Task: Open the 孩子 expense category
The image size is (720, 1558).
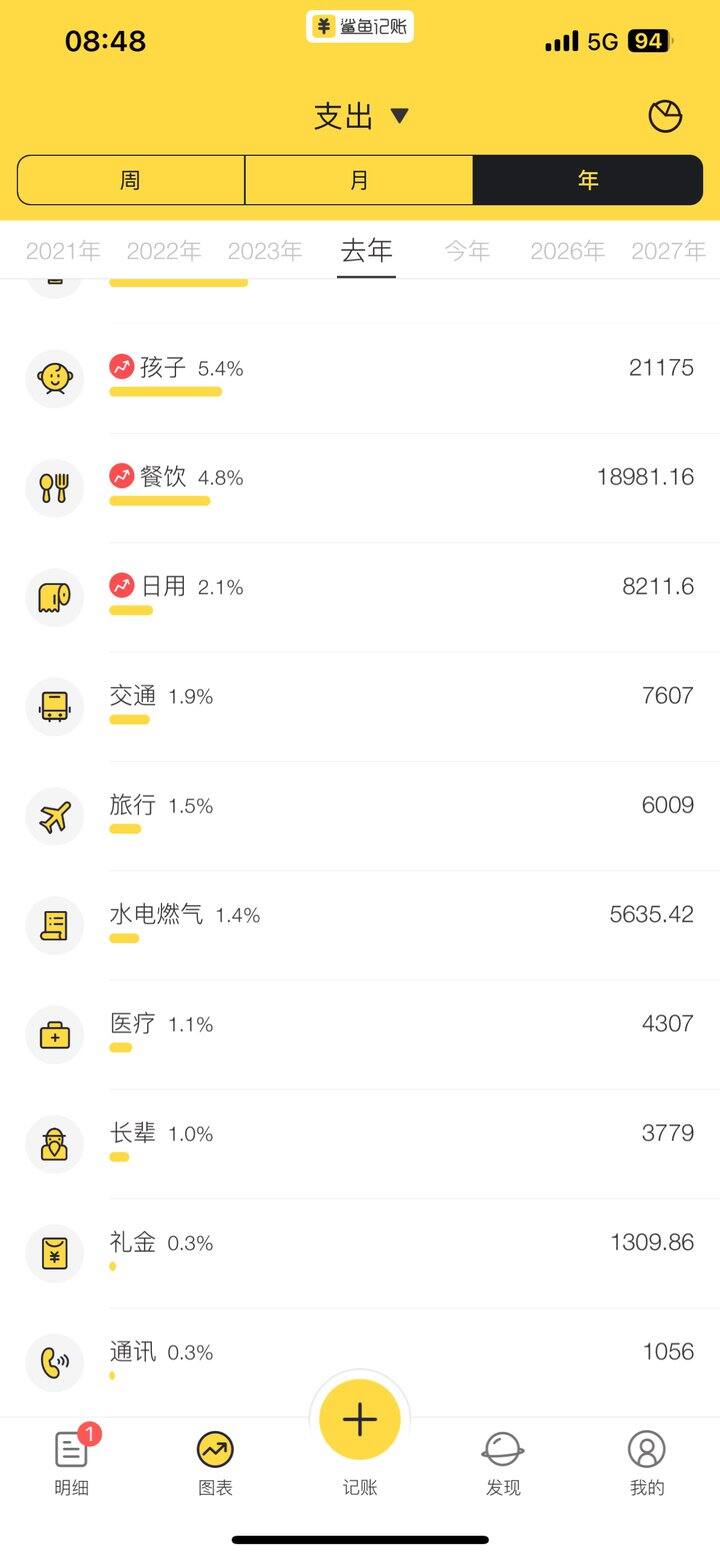Action: point(360,378)
